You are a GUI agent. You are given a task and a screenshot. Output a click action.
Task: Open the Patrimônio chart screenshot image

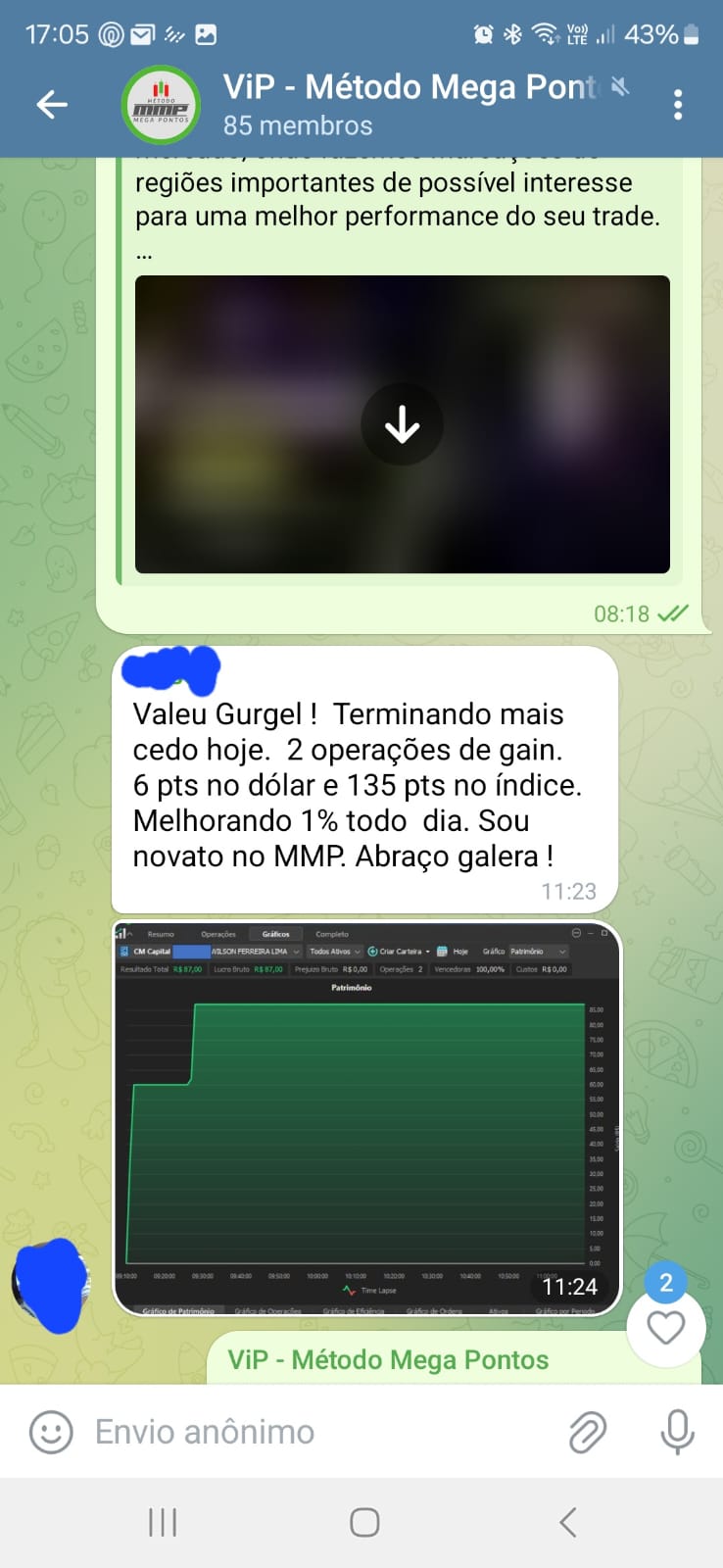(x=366, y=1117)
